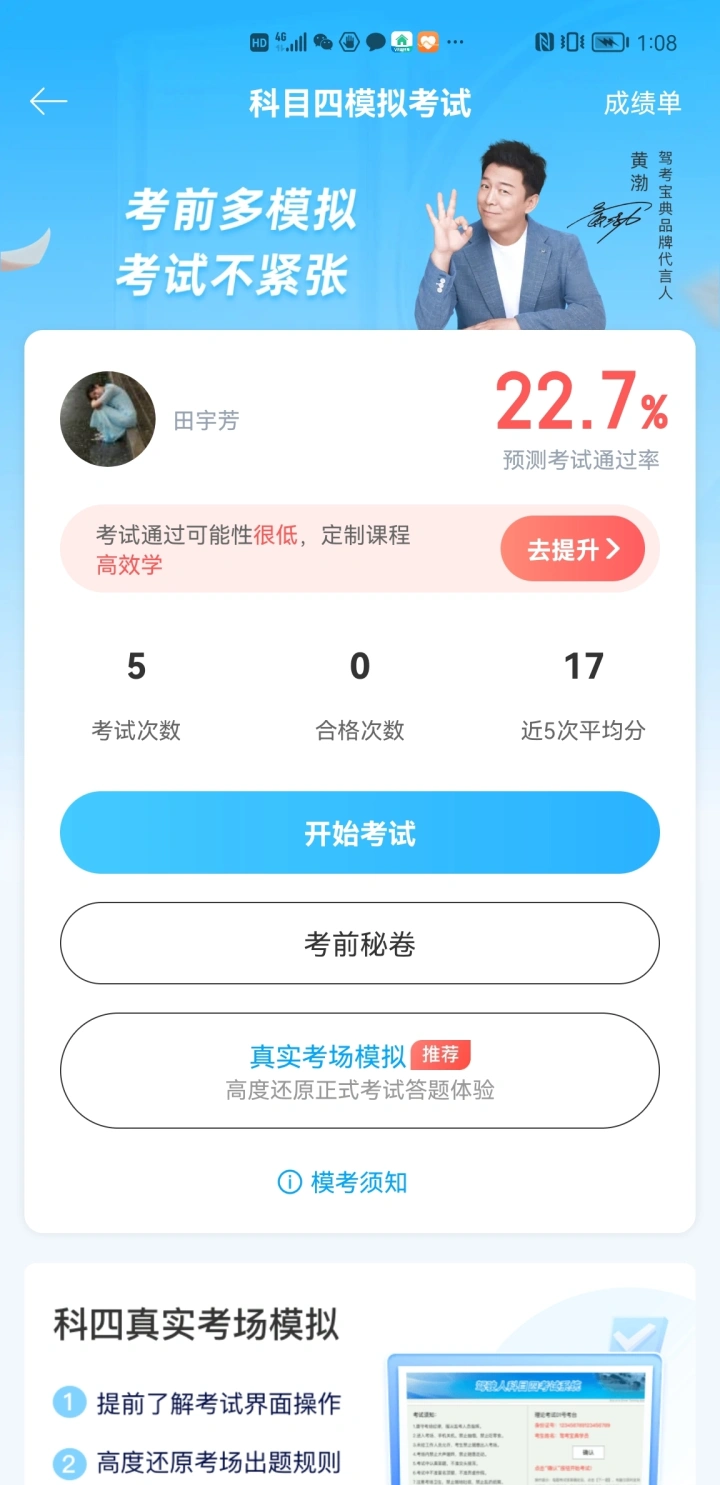Screen dimensions: 720x1485
Task: Tap the 去提升 button
Action: click(x=573, y=549)
